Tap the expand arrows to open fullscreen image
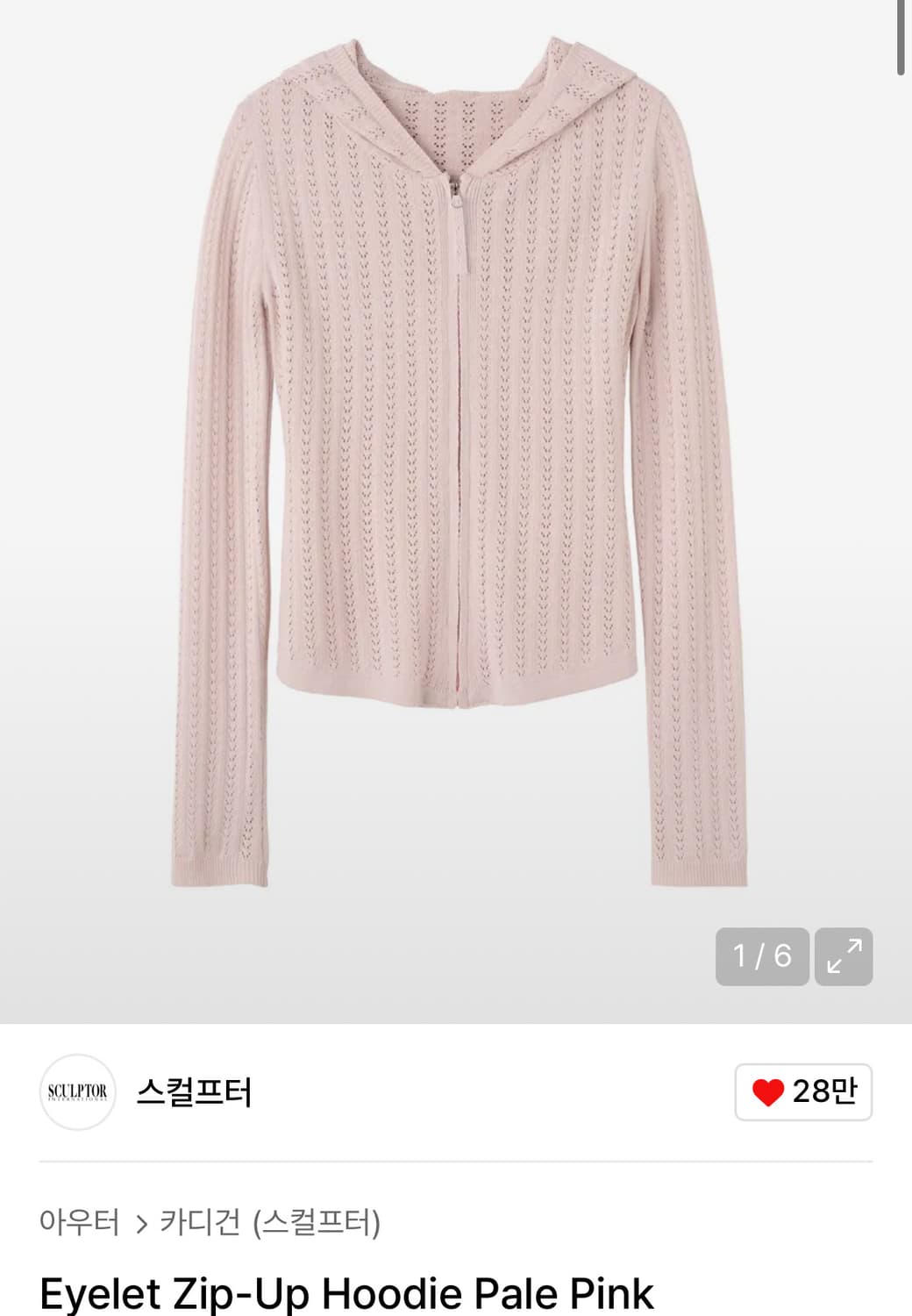Screen dimensions: 912x1316 pos(844,955)
